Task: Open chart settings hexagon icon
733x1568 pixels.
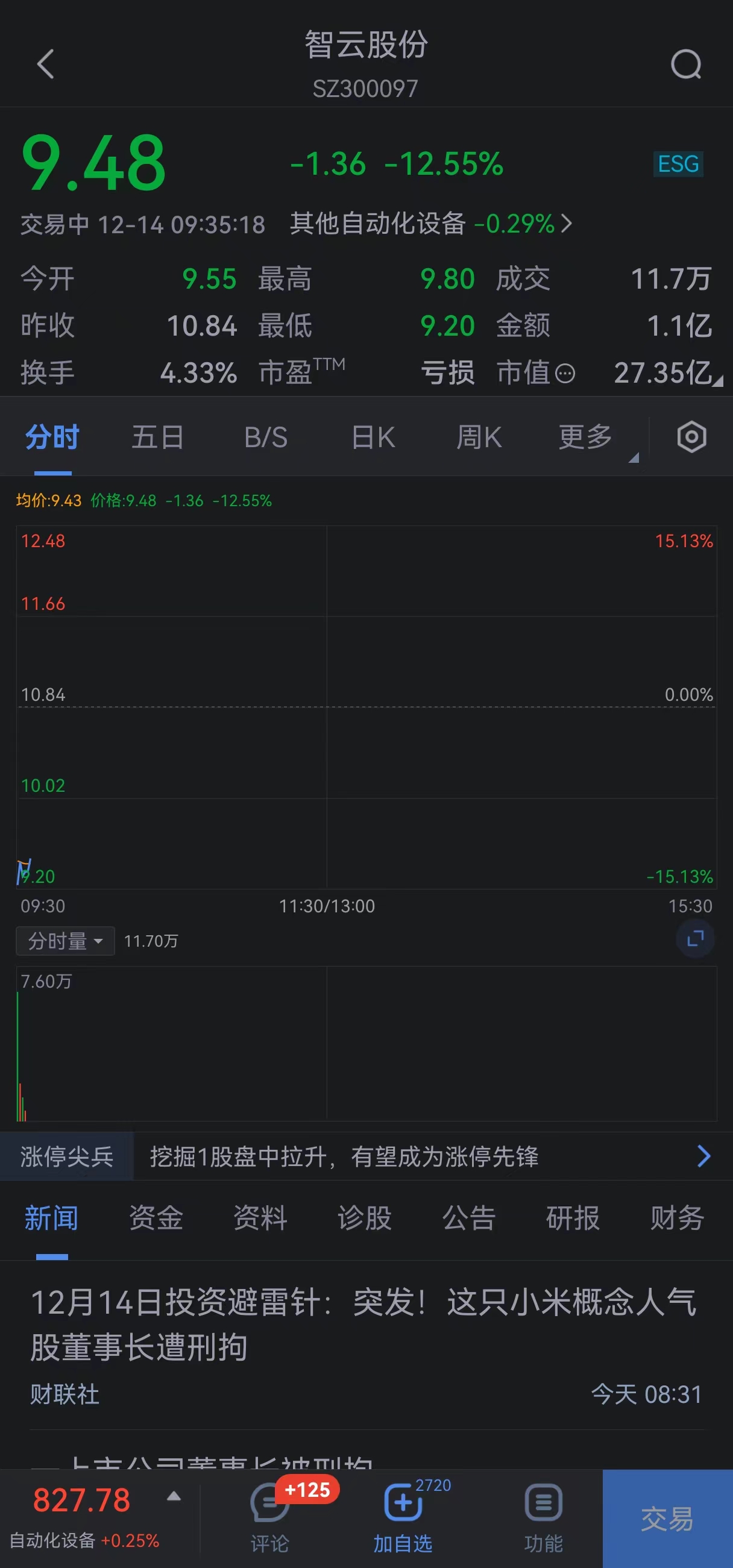Action: pos(691,437)
